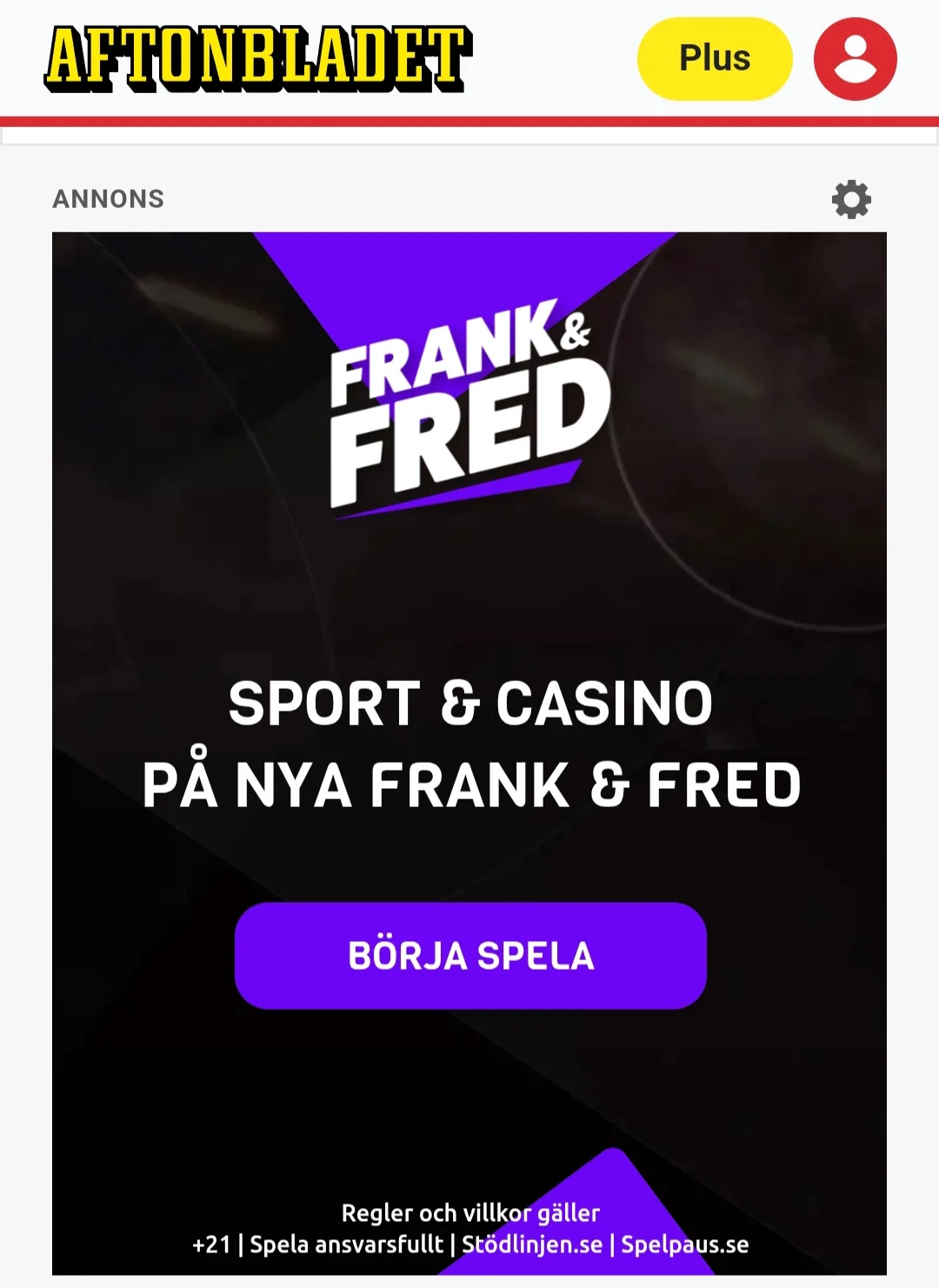Open the Aftonbladet home page logo
Image resolution: width=939 pixels, height=1288 pixels.
point(258,58)
